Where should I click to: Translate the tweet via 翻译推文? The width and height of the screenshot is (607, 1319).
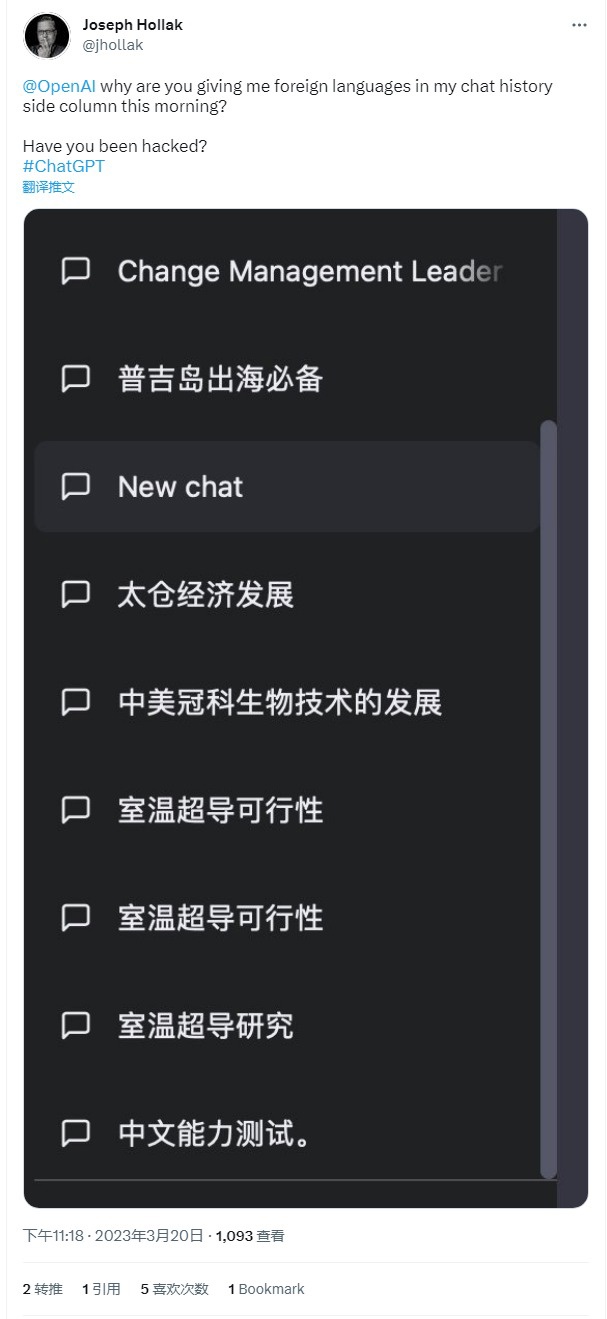(x=48, y=187)
